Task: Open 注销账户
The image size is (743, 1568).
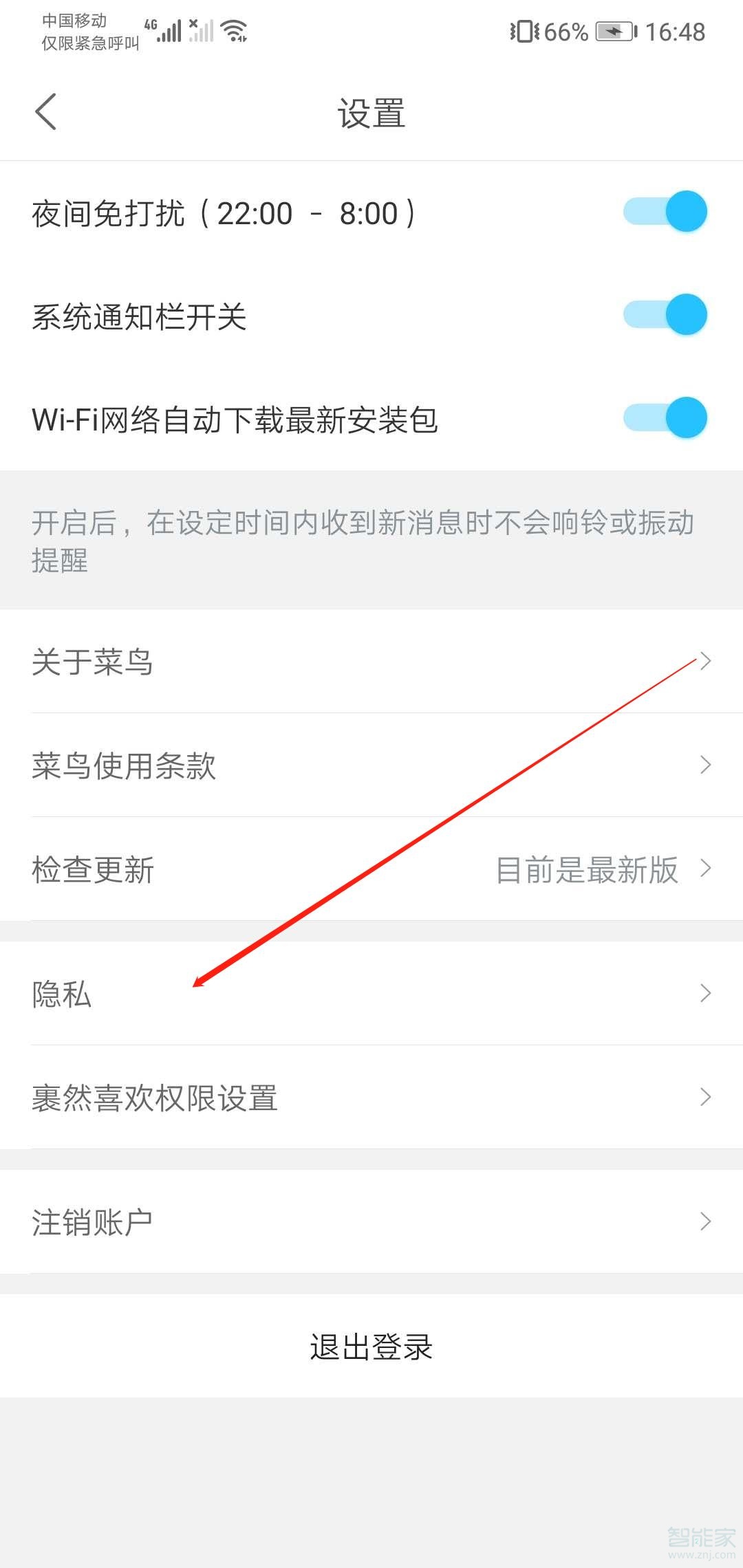Action: coord(371,1222)
